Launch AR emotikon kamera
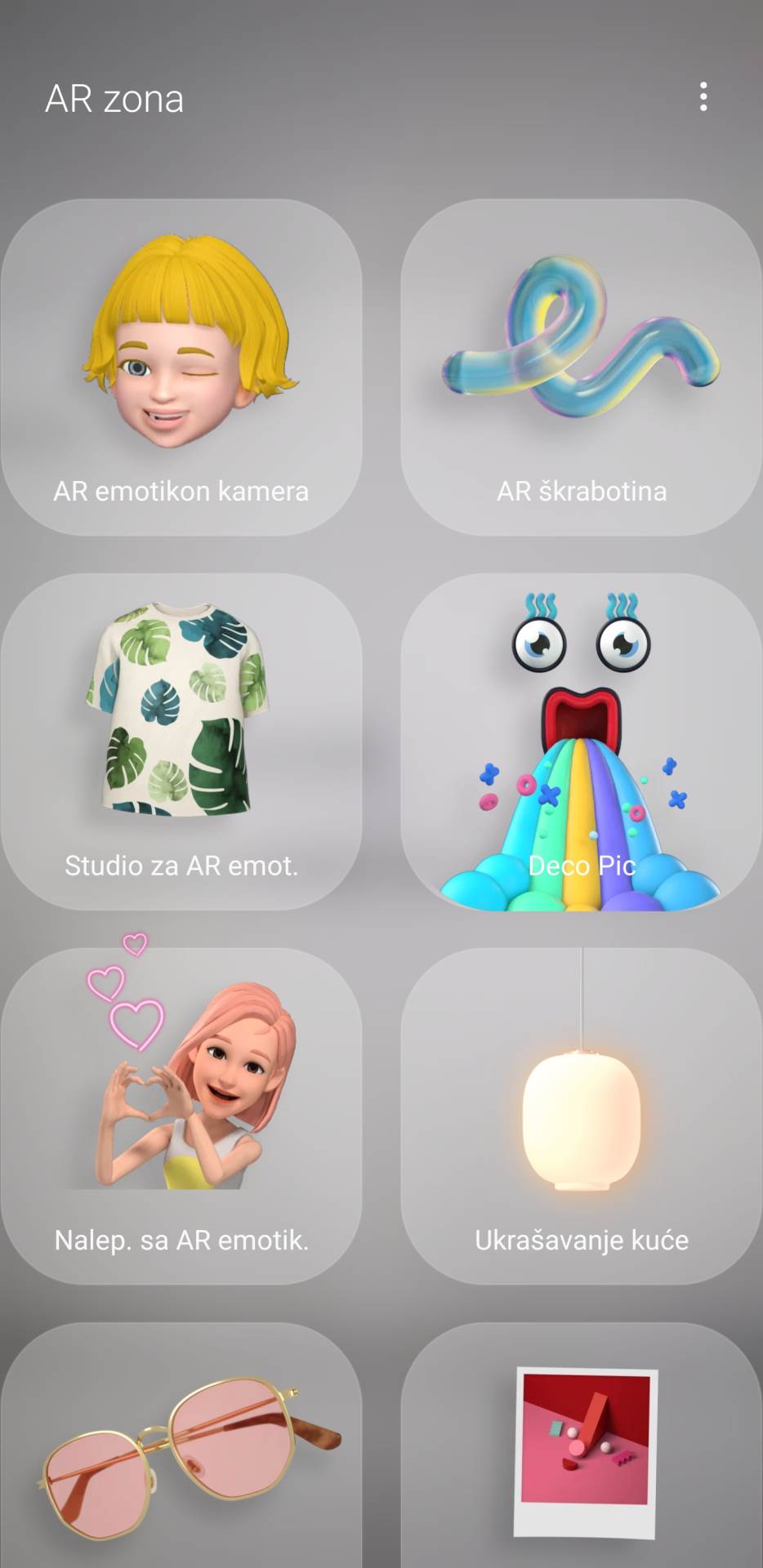 (181, 367)
